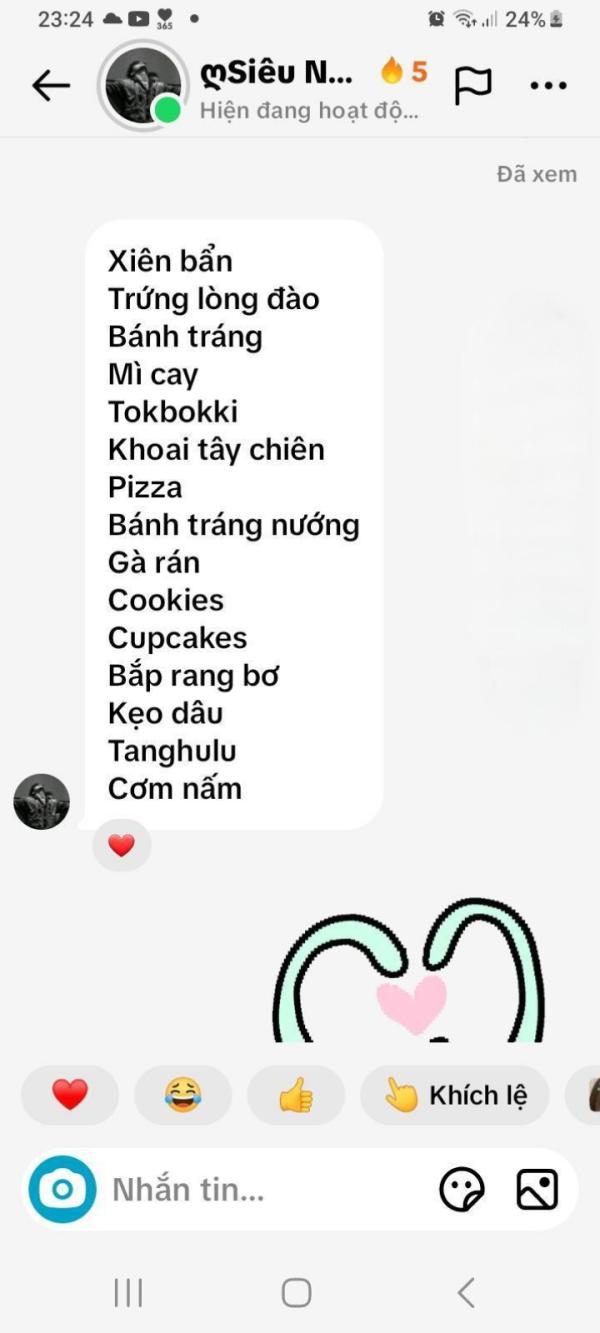This screenshot has height=1333, width=600.
Task: Go back using the top arrow
Action: click(51, 86)
